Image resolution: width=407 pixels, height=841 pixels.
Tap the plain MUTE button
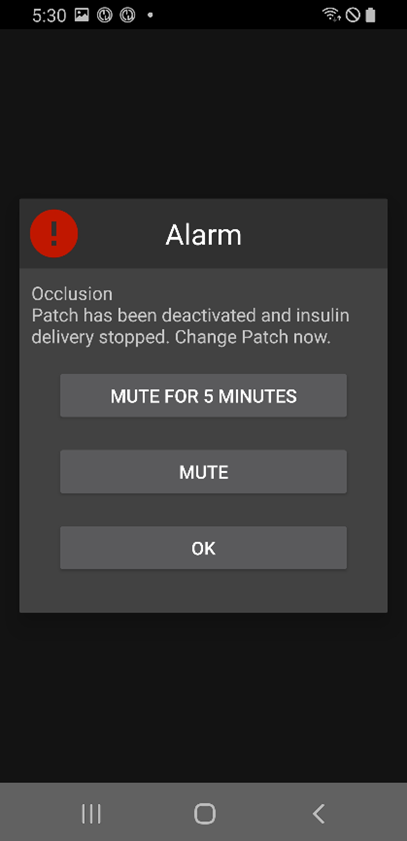pyautogui.click(x=203, y=472)
